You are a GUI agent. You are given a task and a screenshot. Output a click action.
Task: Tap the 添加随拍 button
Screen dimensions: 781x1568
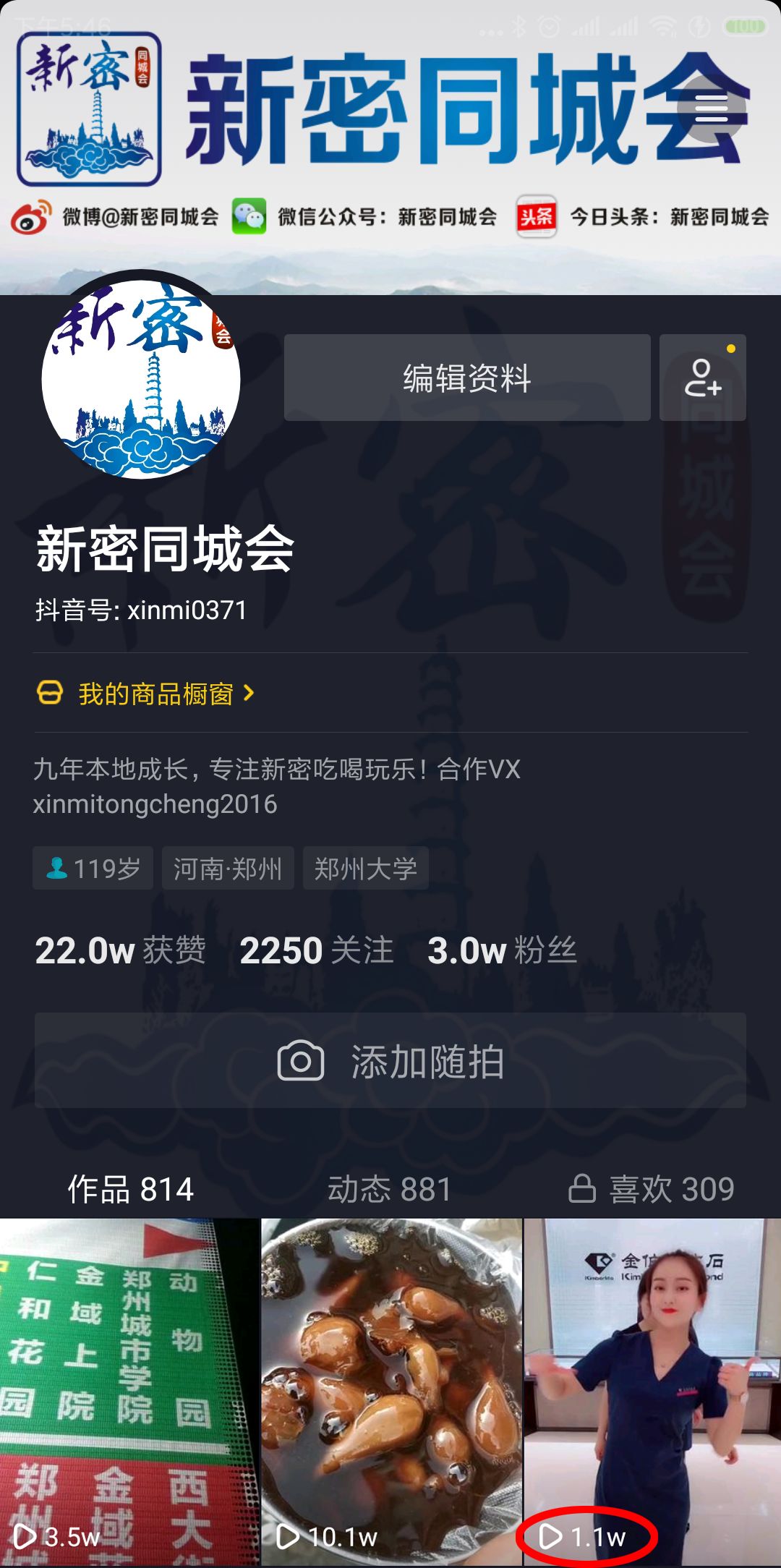[x=390, y=1060]
